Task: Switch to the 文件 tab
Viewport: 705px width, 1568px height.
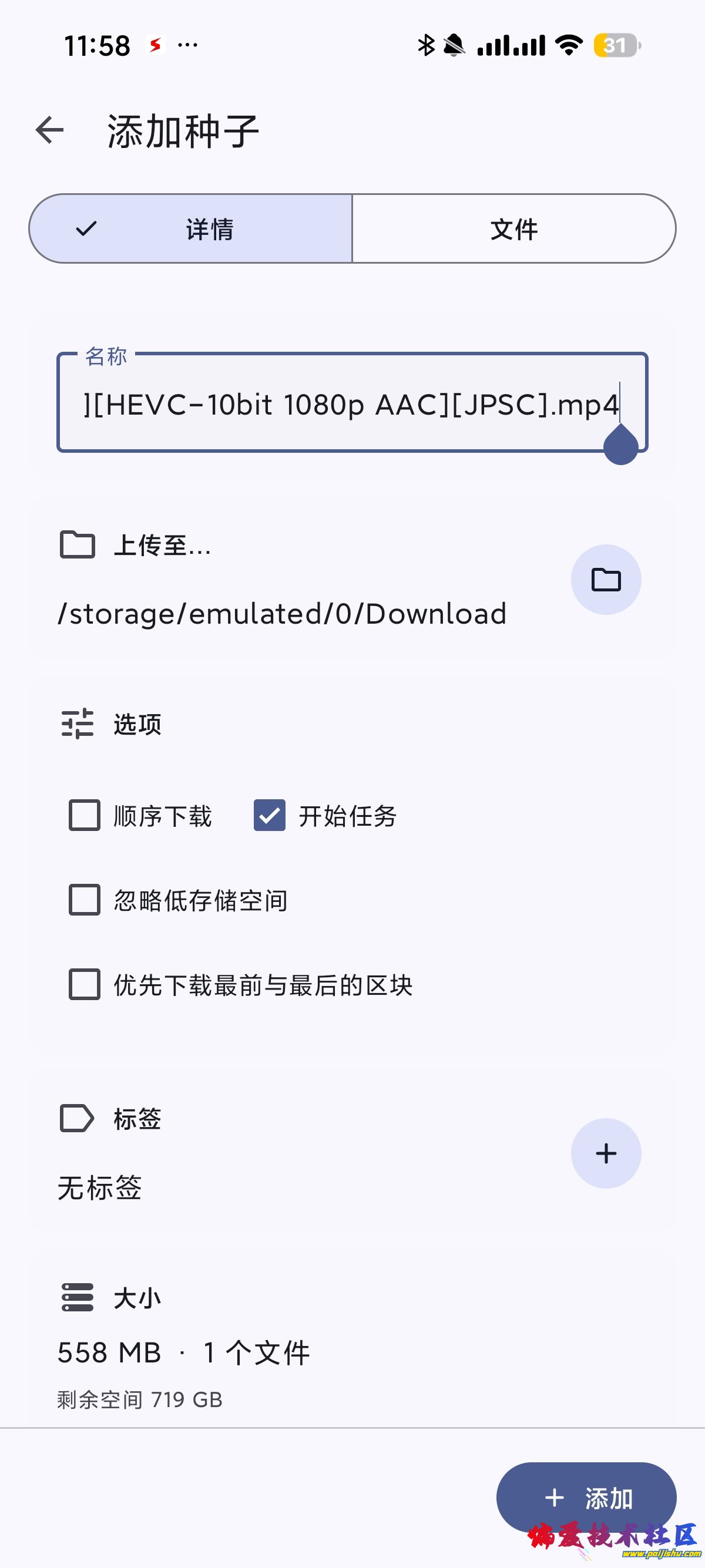Action: click(513, 228)
